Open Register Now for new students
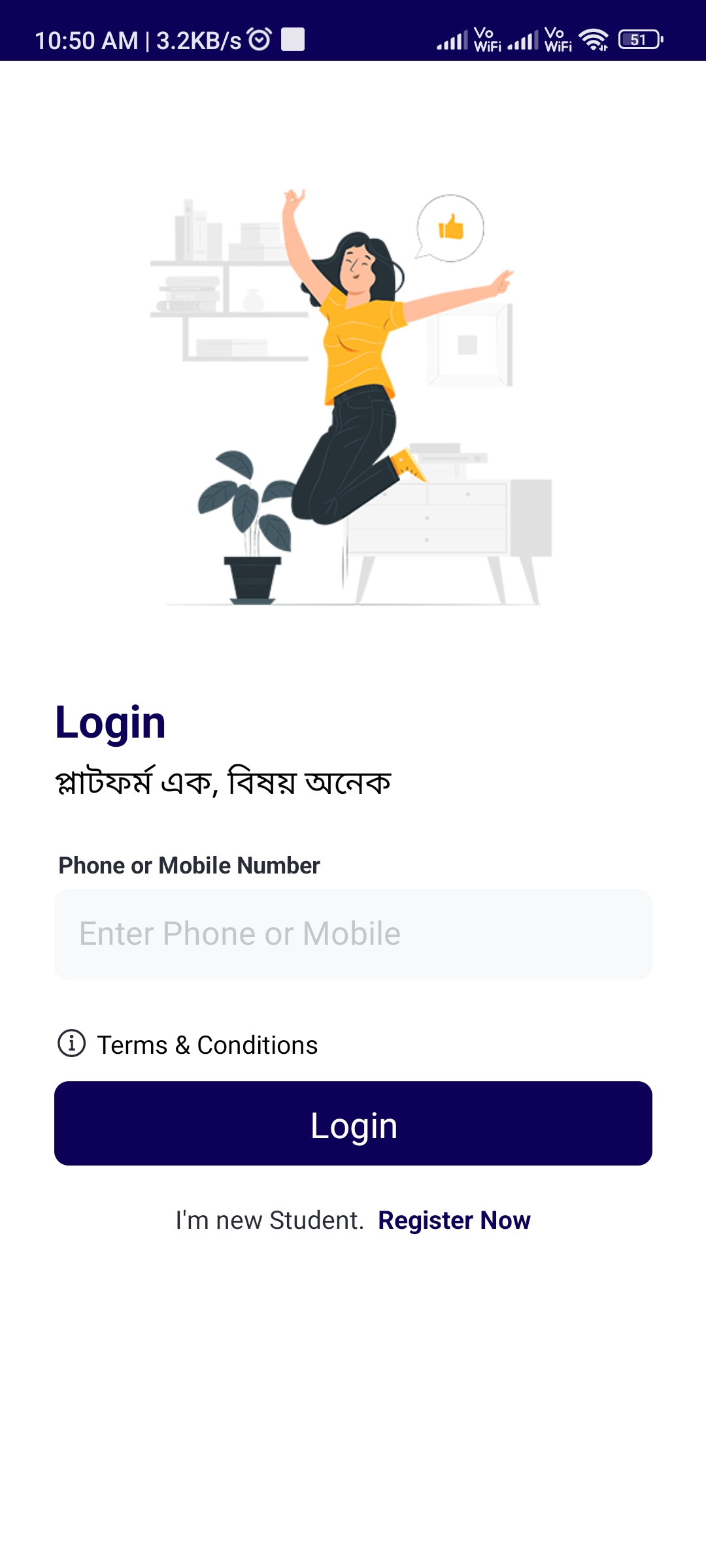Image resolution: width=706 pixels, height=1568 pixels. (x=454, y=1220)
